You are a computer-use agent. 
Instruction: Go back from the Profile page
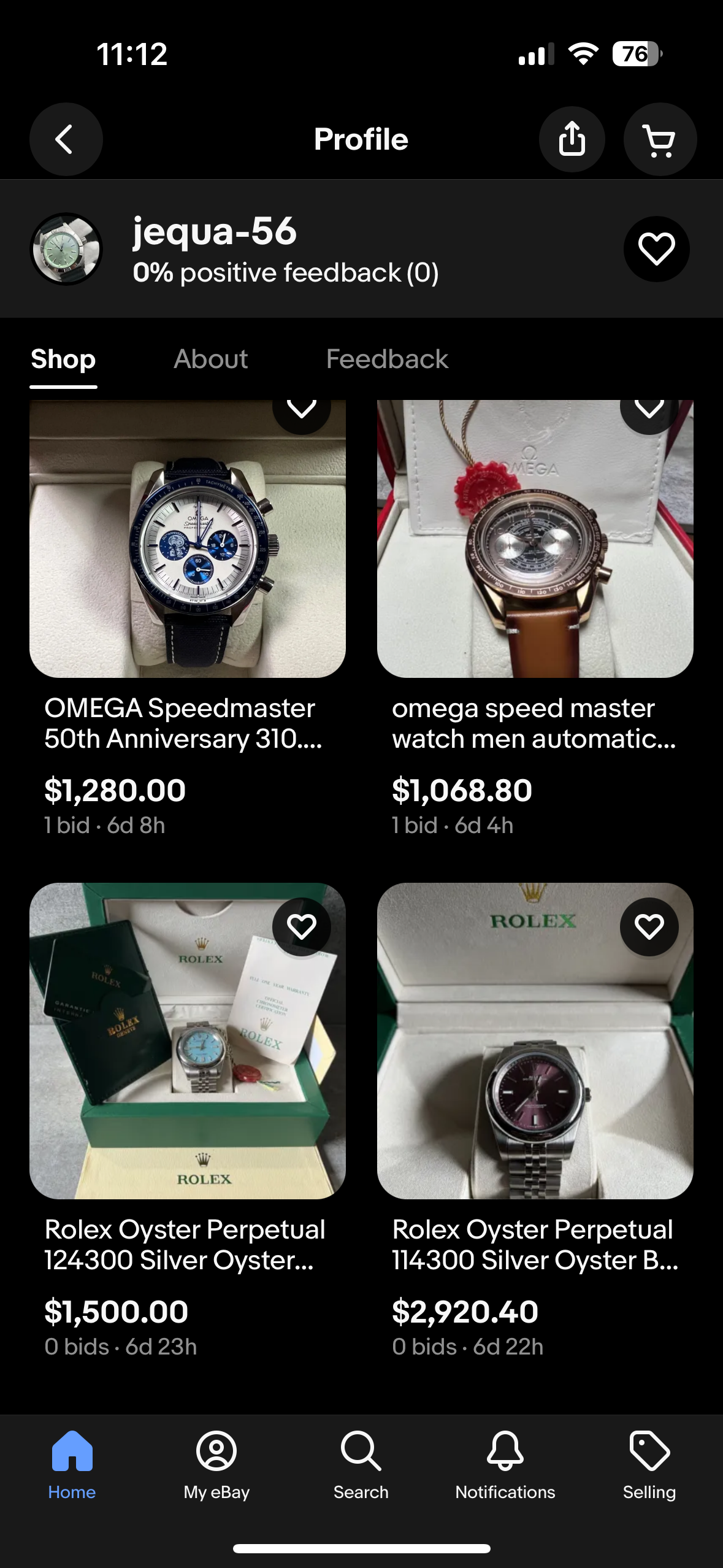click(x=66, y=139)
